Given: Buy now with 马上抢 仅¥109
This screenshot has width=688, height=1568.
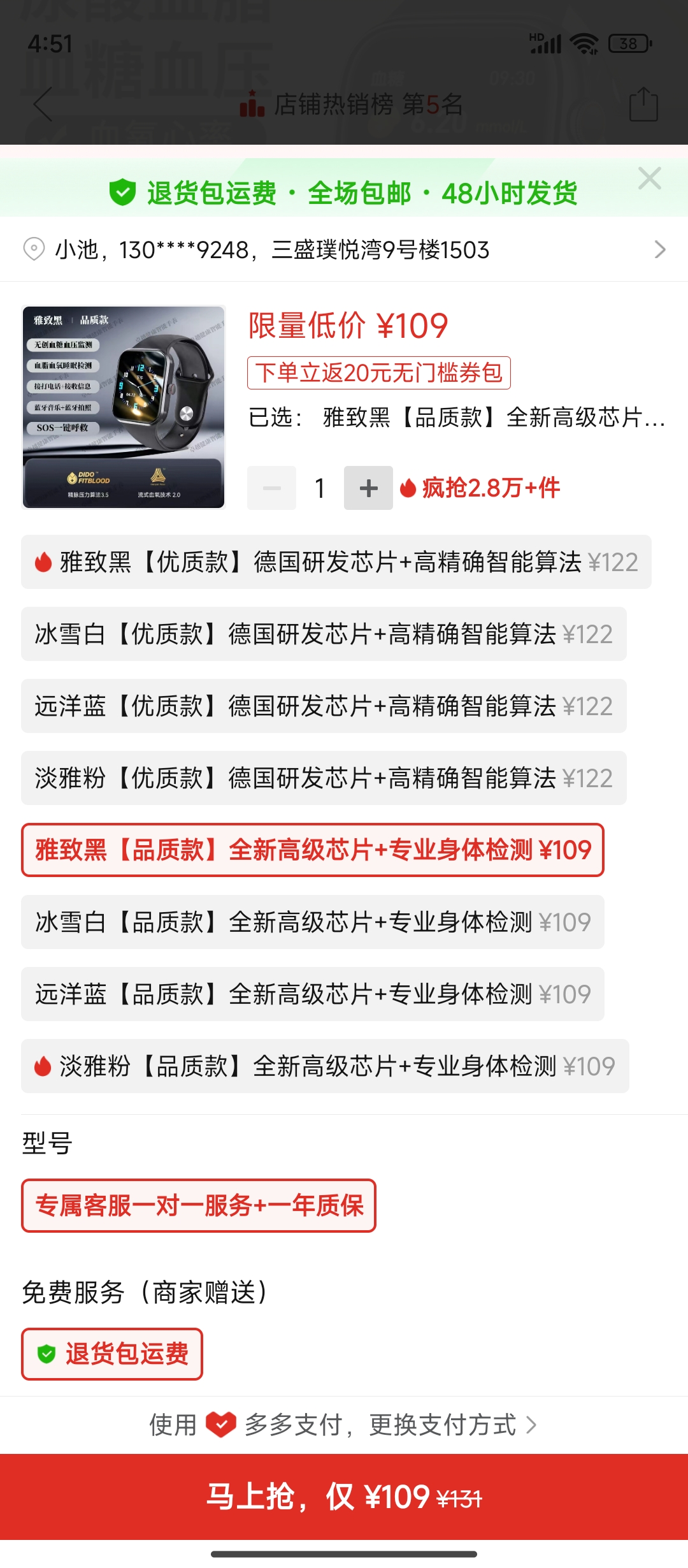Looking at the screenshot, I should [x=344, y=1497].
